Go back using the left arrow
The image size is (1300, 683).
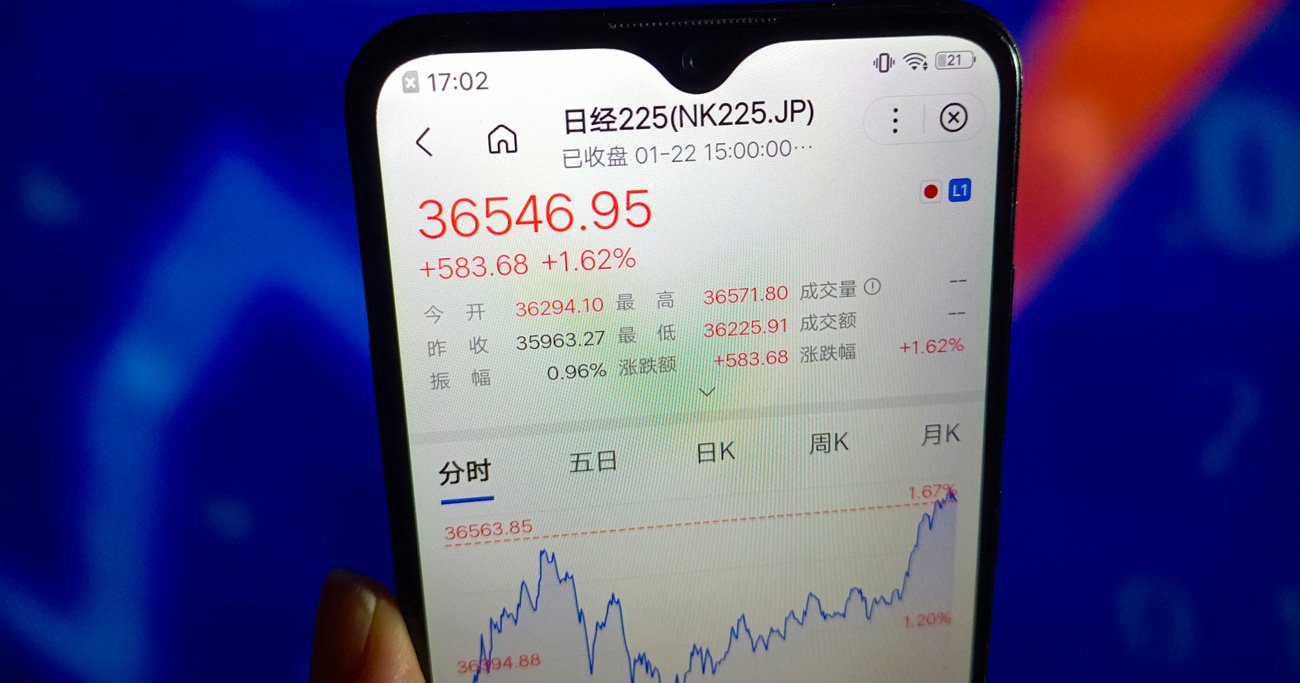[x=425, y=142]
